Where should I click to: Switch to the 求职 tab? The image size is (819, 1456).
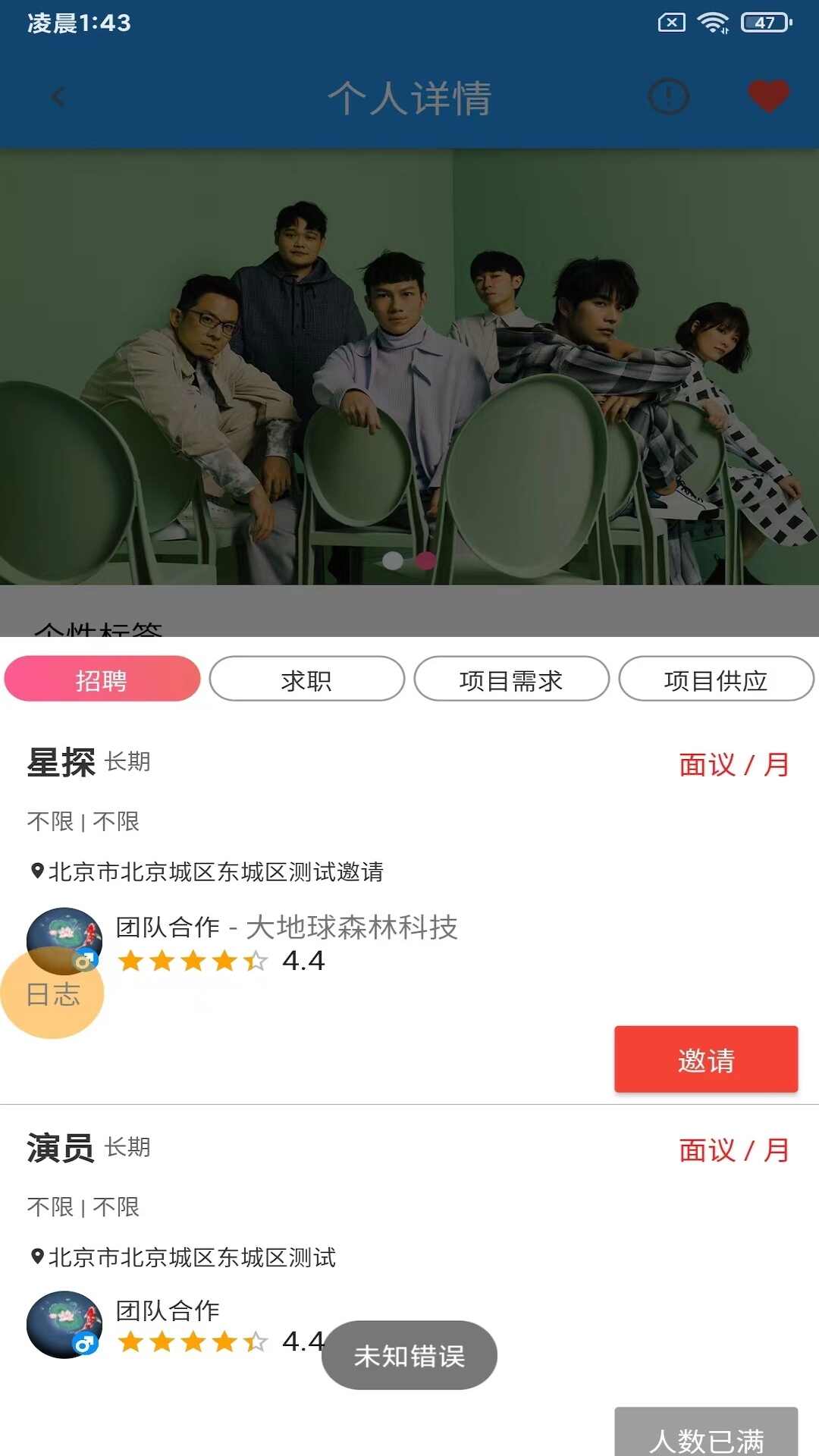point(307,679)
